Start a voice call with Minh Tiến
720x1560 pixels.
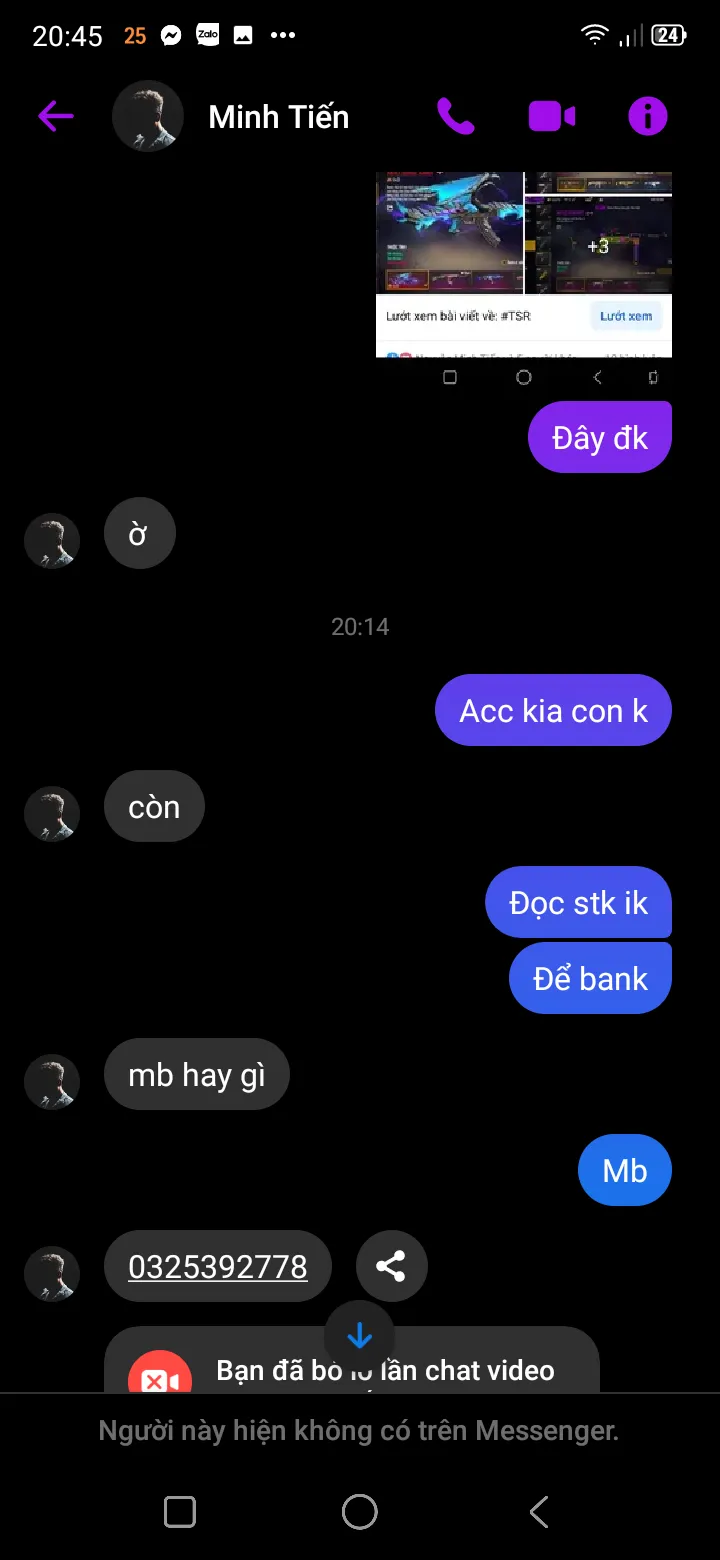pos(456,117)
